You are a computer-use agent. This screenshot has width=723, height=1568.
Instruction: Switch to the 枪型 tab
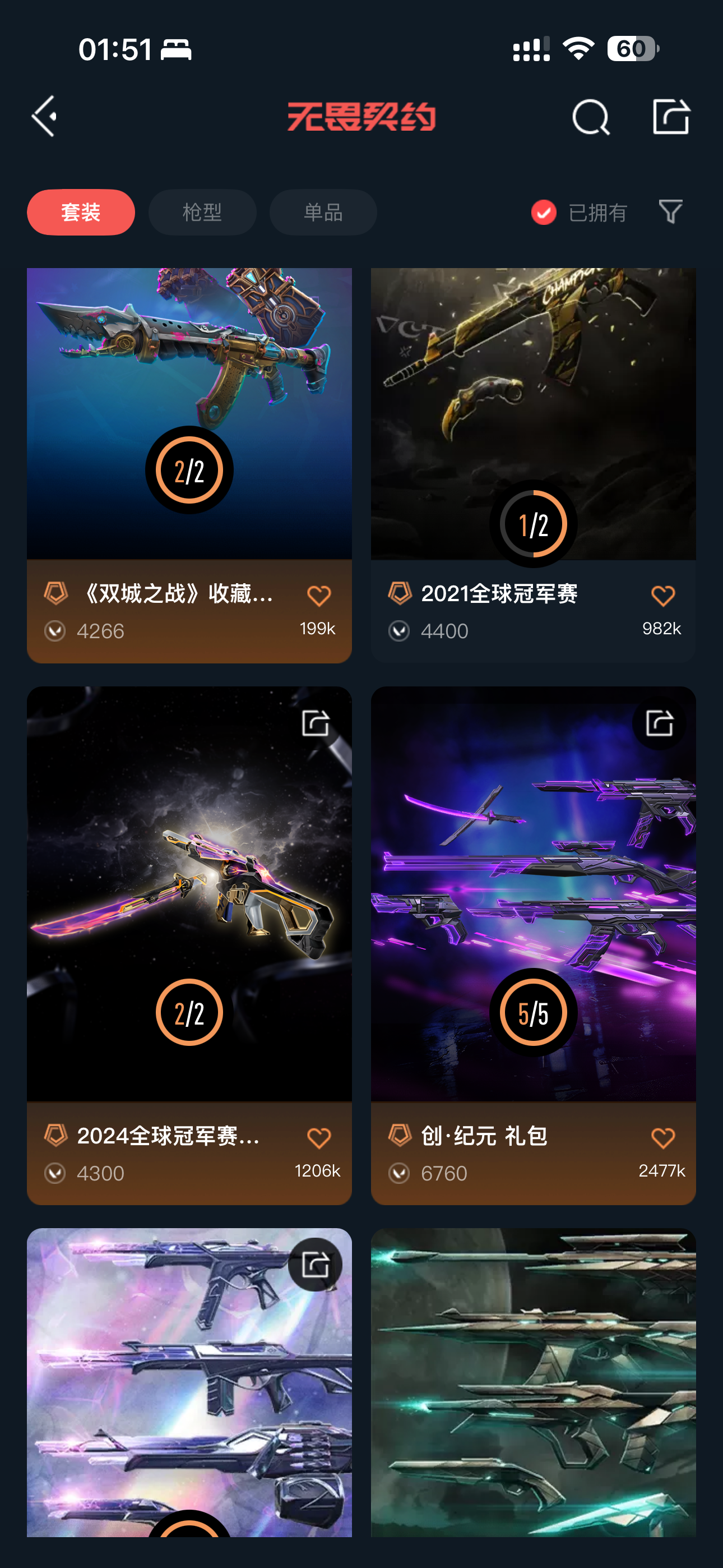point(202,213)
